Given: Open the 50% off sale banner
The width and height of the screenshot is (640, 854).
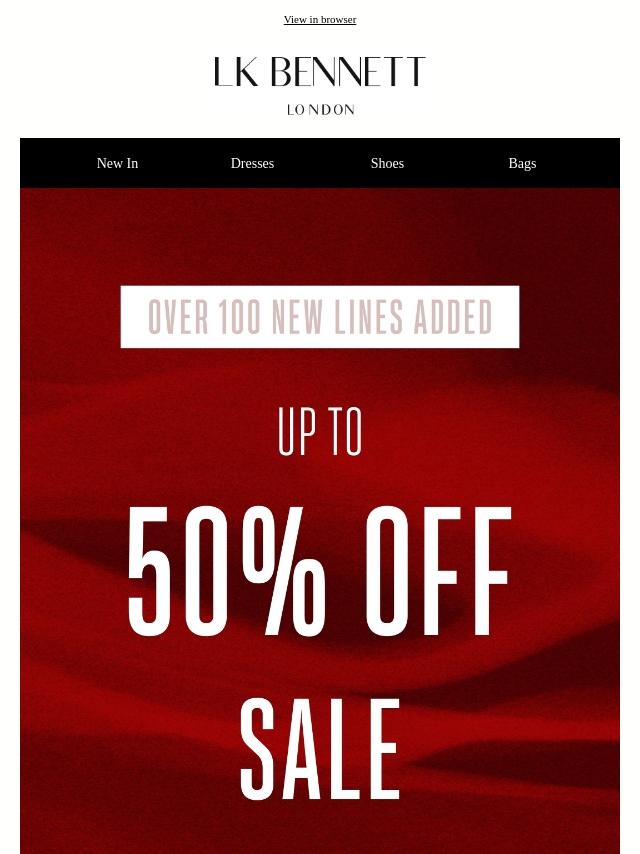Looking at the screenshot, I should (x=320, y=570).
